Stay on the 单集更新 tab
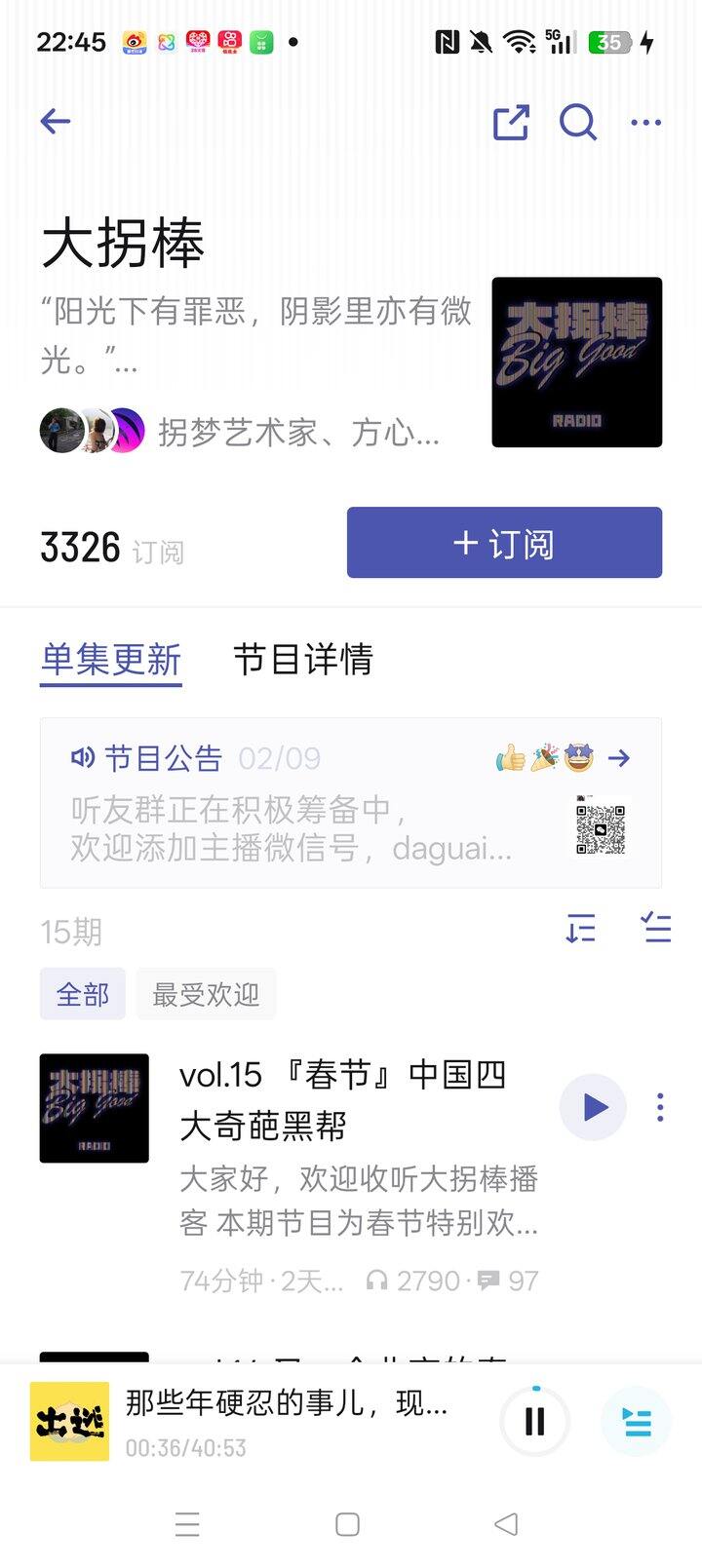This screenshot has width=702, height=1568. point(109,660)
